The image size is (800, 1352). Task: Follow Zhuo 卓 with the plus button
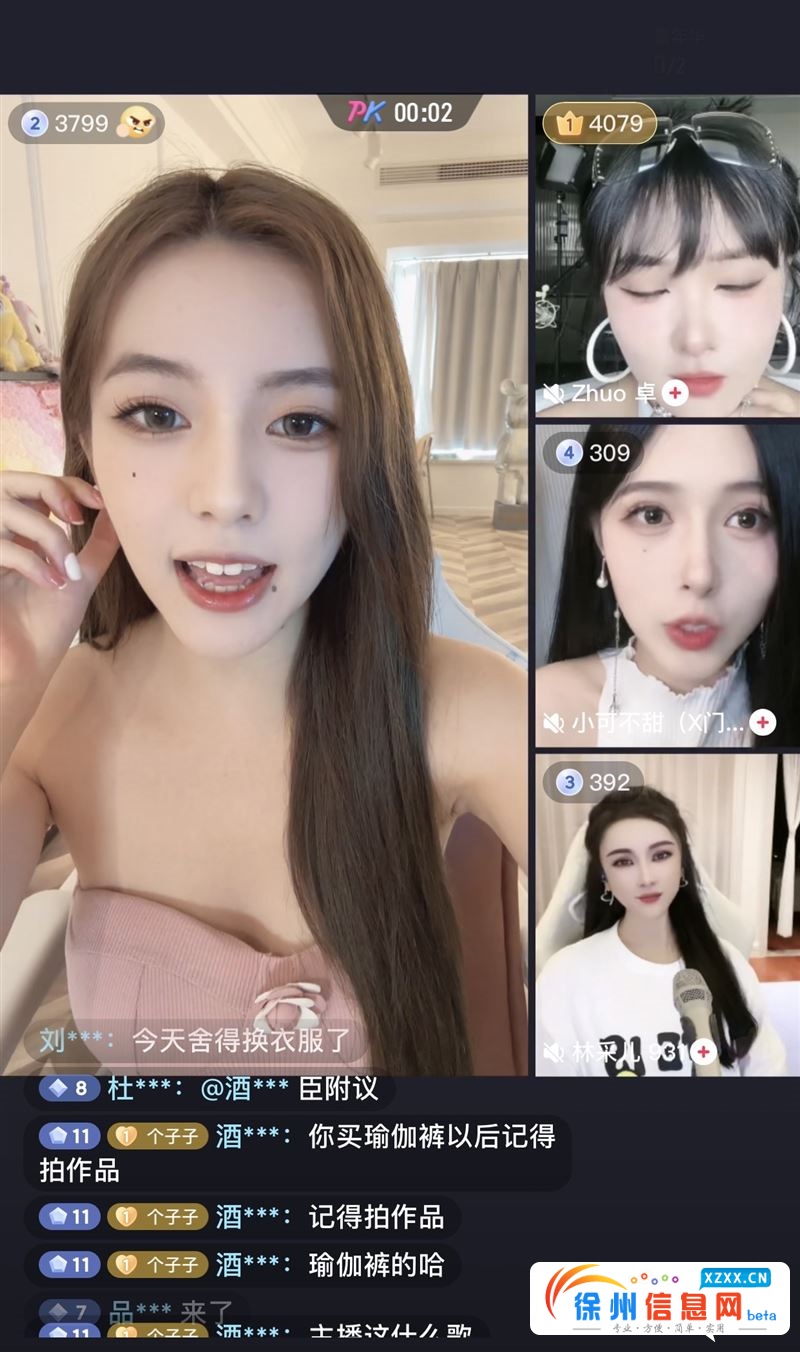coord(675,393)
